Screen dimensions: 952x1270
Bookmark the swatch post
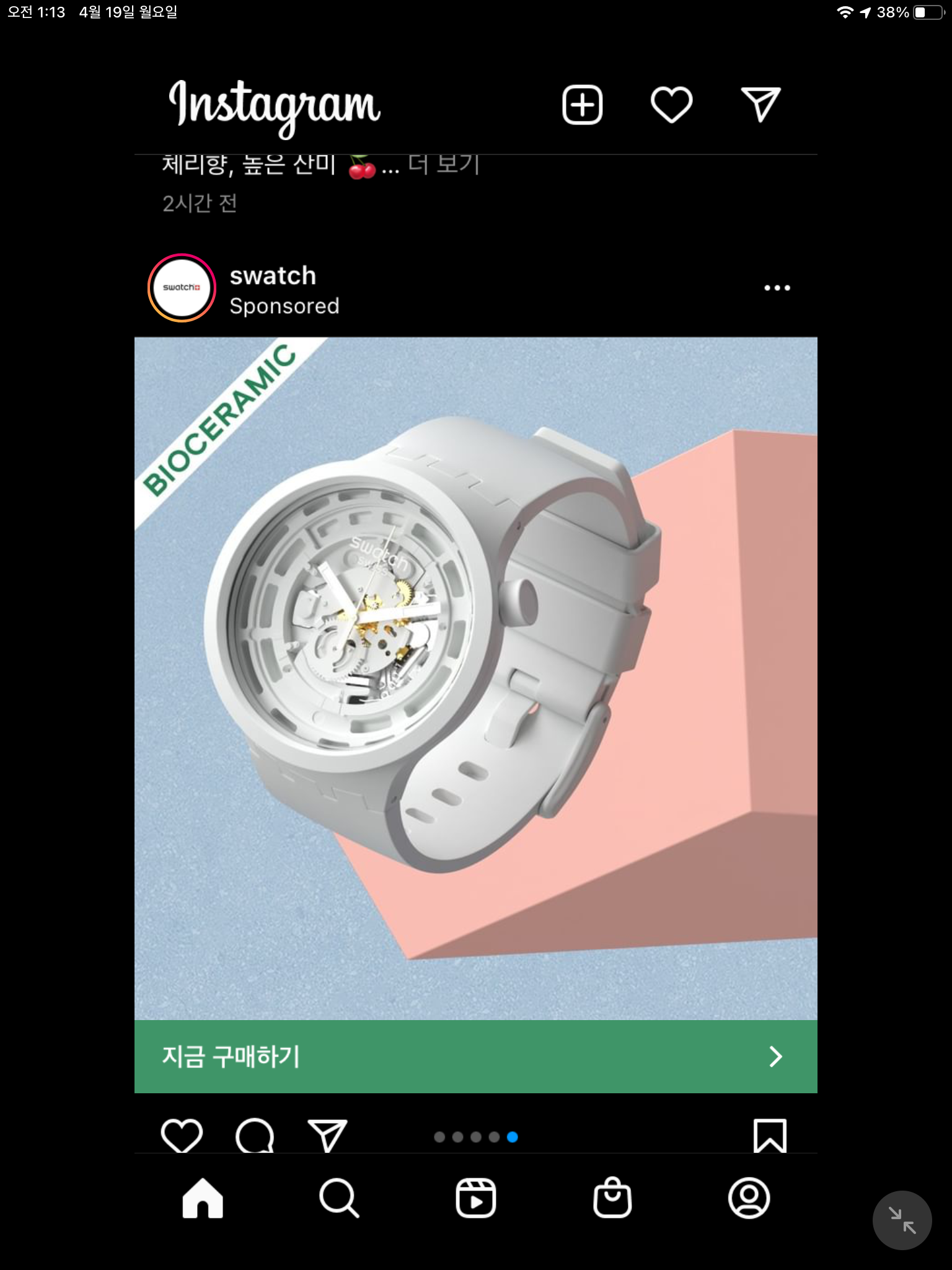[770, 1136]
